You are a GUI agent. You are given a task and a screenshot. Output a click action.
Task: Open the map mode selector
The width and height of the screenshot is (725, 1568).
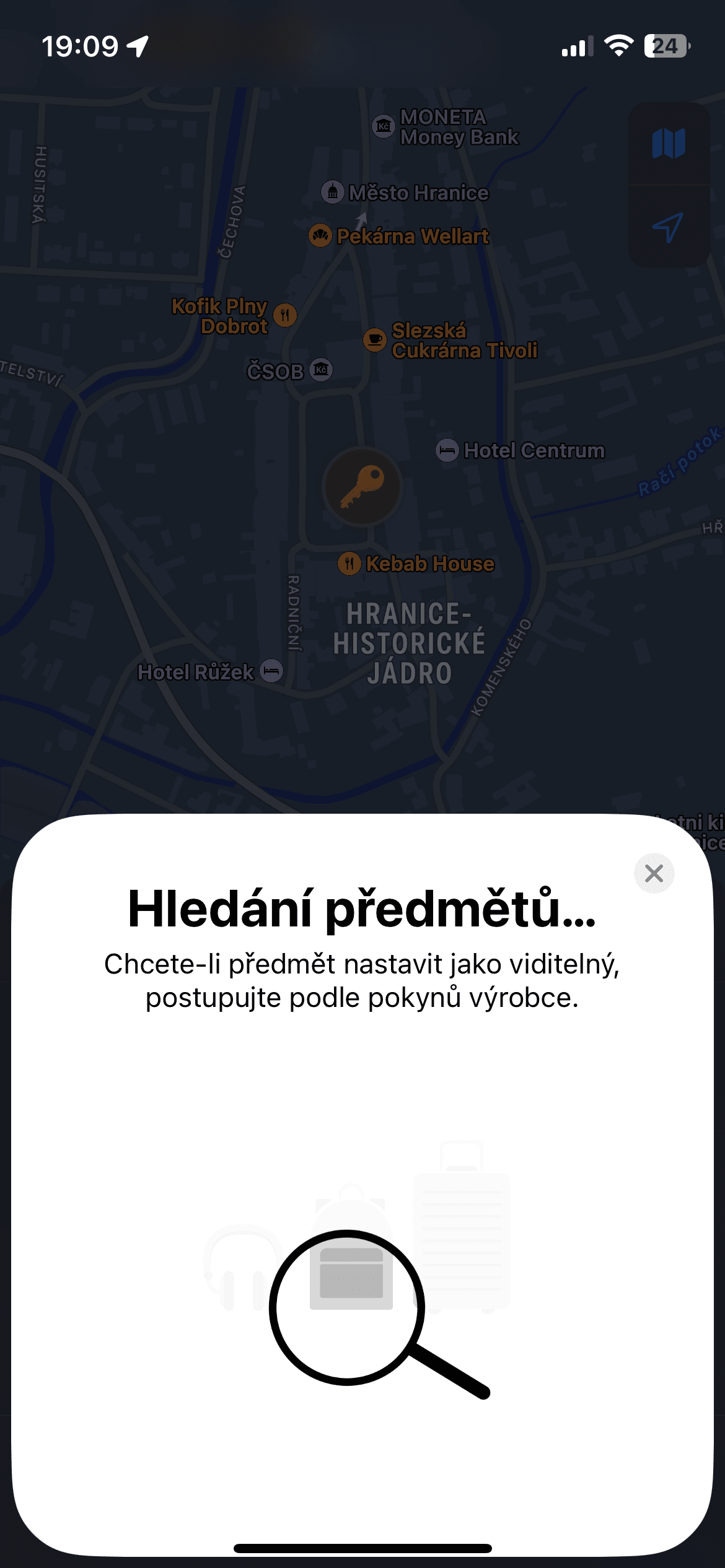tap(669, 144)
